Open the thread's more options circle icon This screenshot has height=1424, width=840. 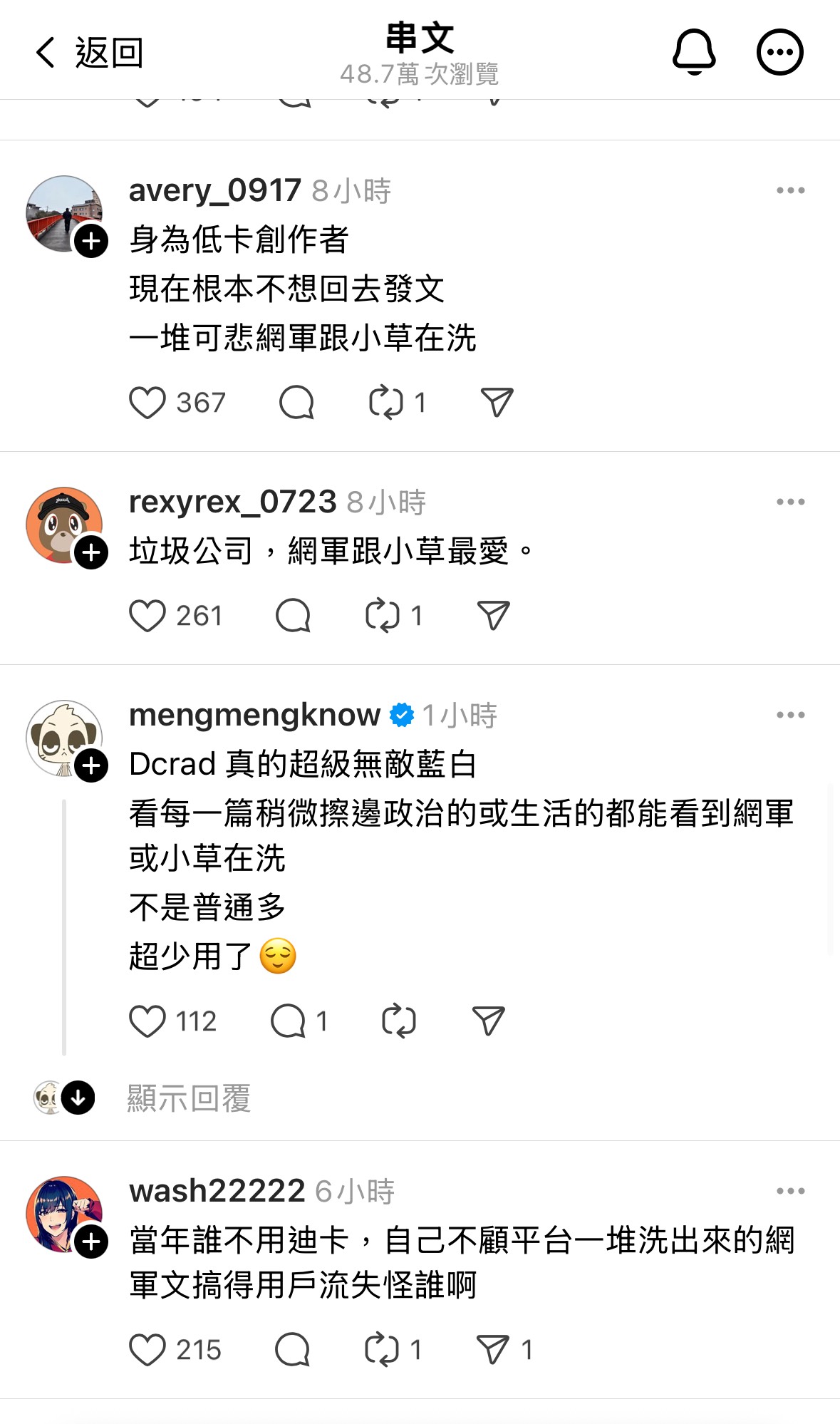click(779, 52)
